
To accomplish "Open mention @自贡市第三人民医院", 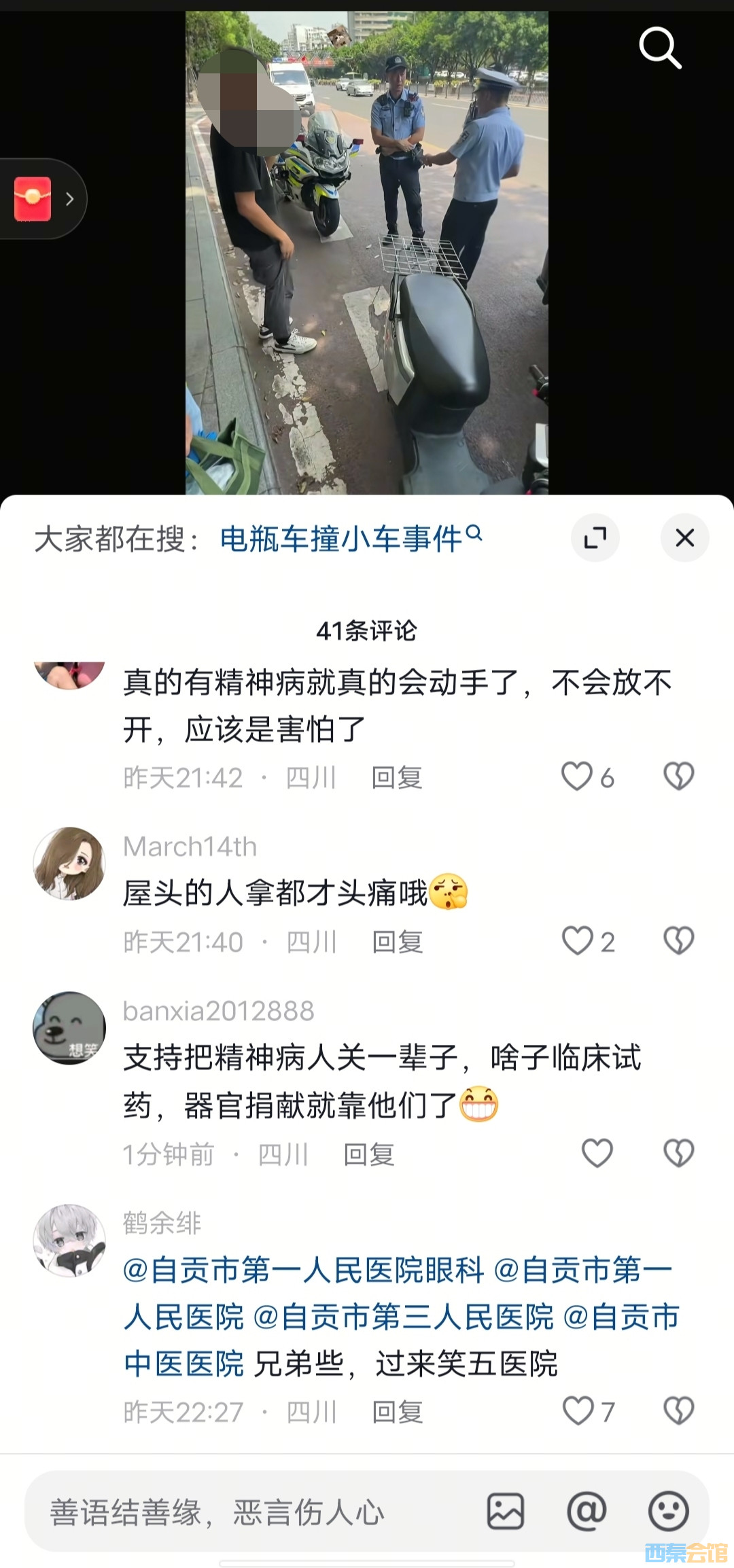I will coord(403,1317).
